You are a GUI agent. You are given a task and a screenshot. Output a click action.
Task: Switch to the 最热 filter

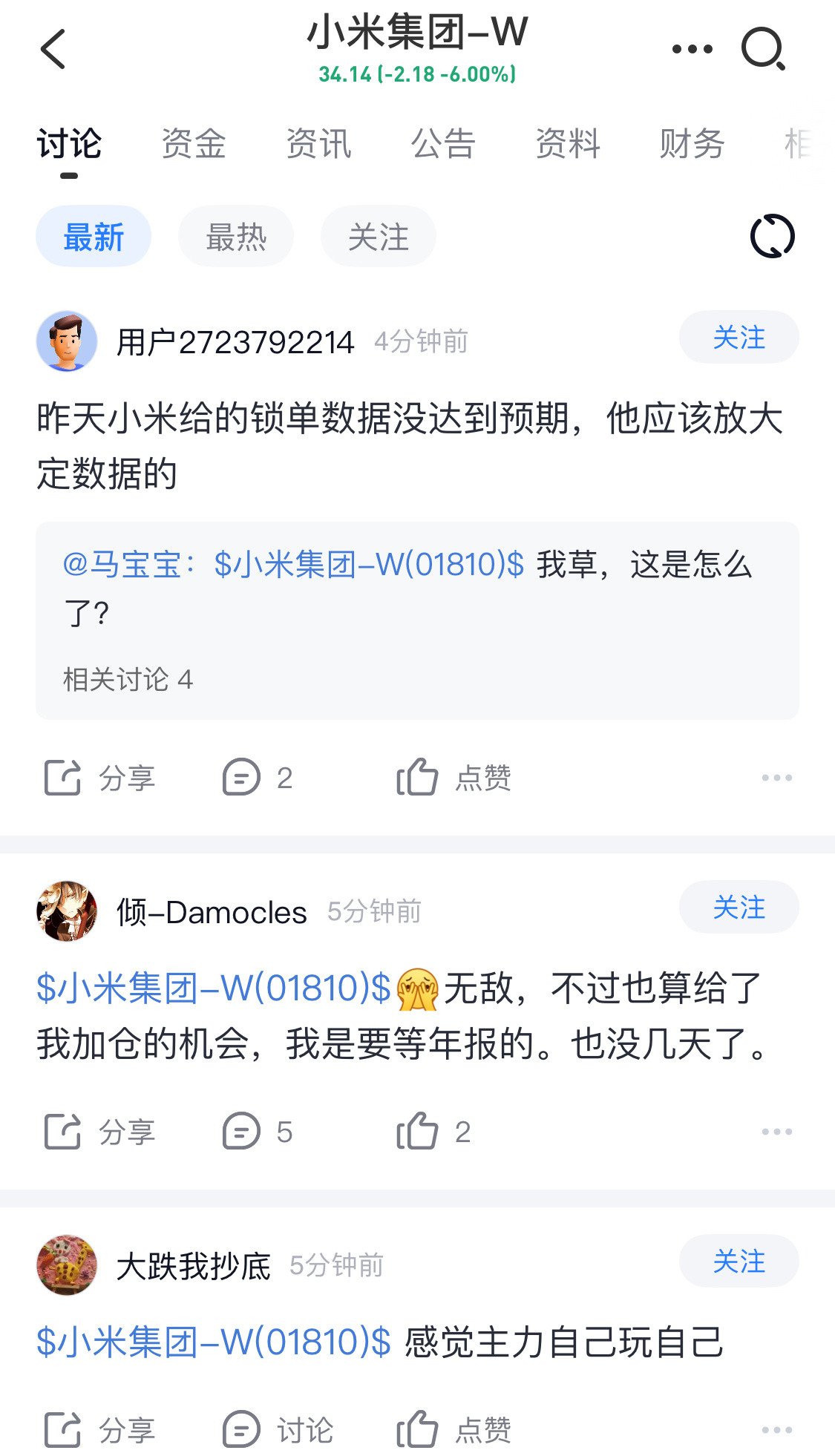tap(235, 235)
